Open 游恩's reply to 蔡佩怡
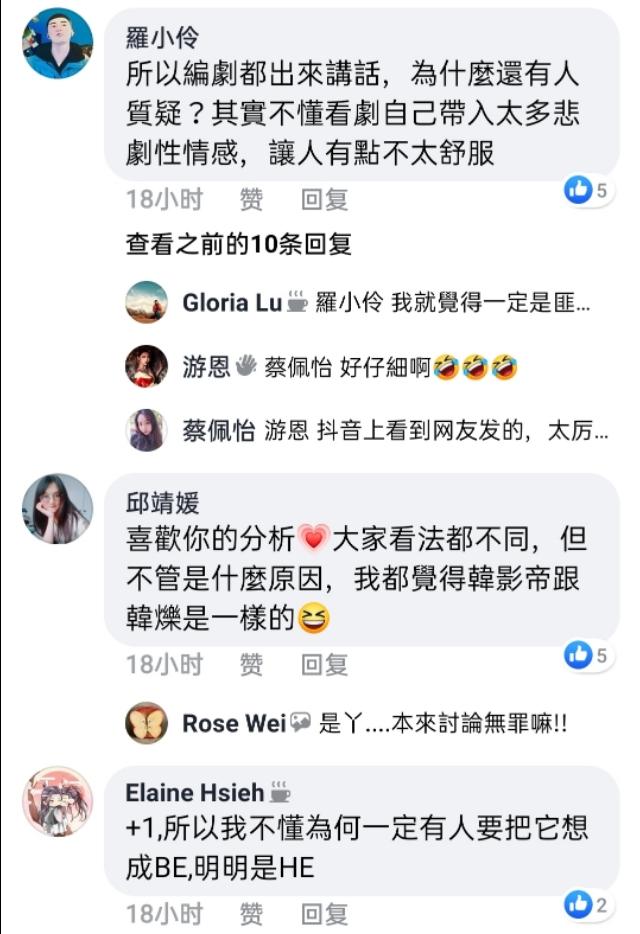The height and width of the screenshot is (934, 640). tap(350, 367)
